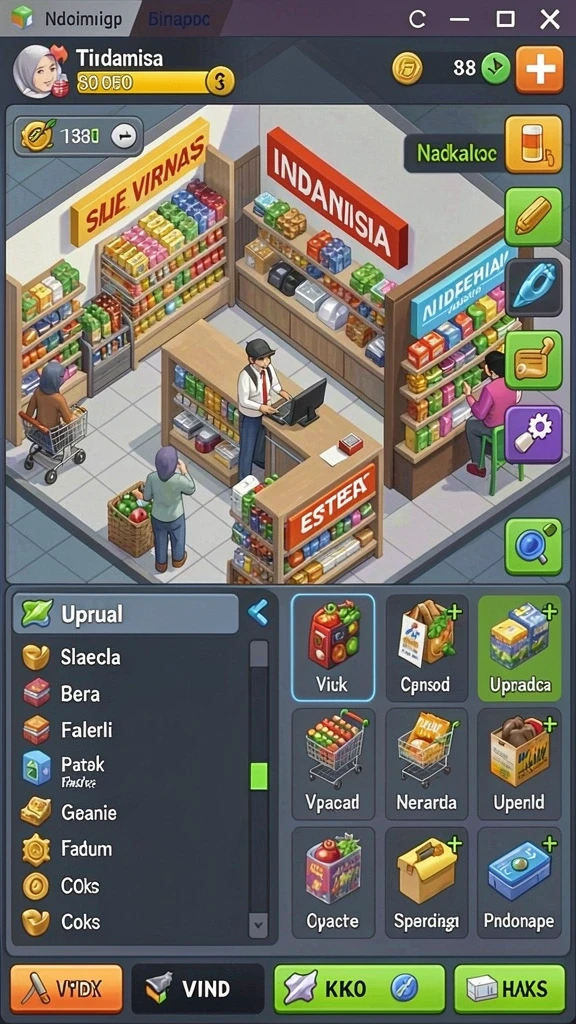The image size is (576, 1024).
Task: Switch to the VIND tab
Action: (x=198, y=989)
